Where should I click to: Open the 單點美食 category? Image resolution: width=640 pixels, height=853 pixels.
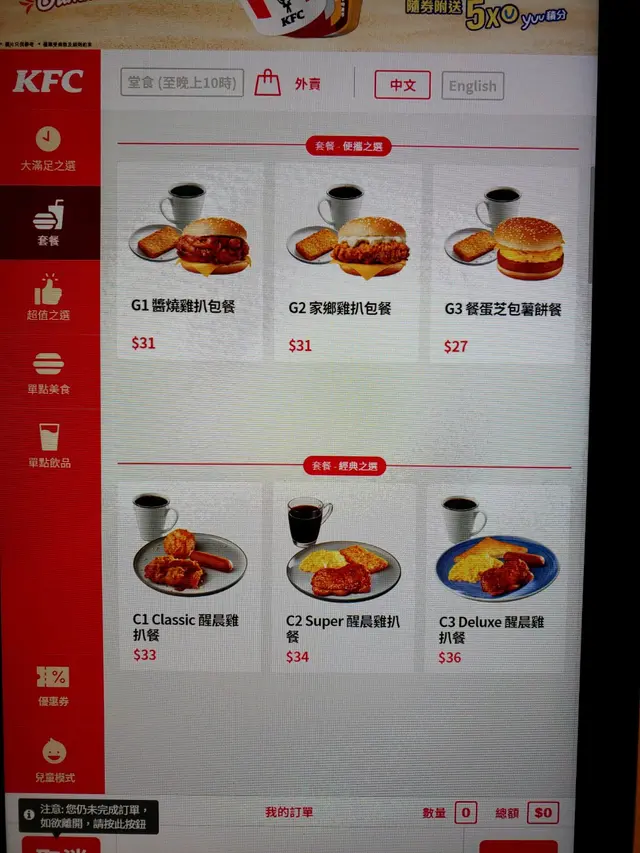tap(48, 372)
